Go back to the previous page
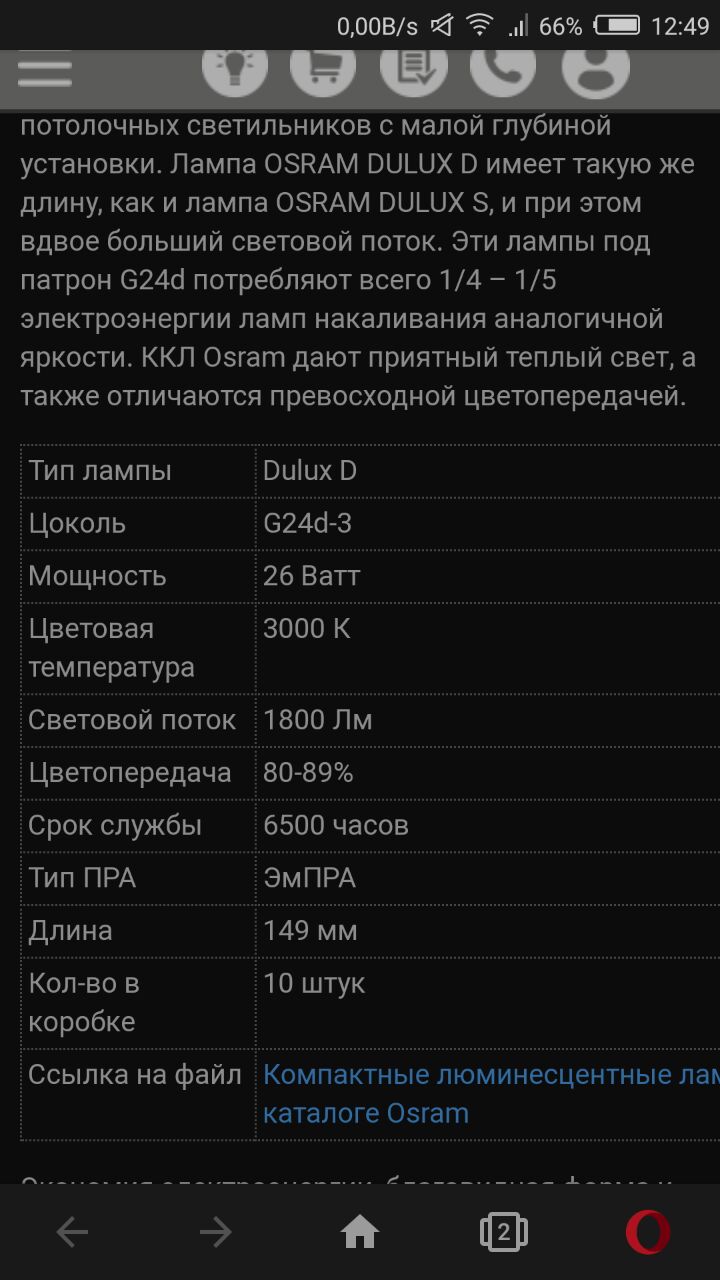 pos(72,1232)
